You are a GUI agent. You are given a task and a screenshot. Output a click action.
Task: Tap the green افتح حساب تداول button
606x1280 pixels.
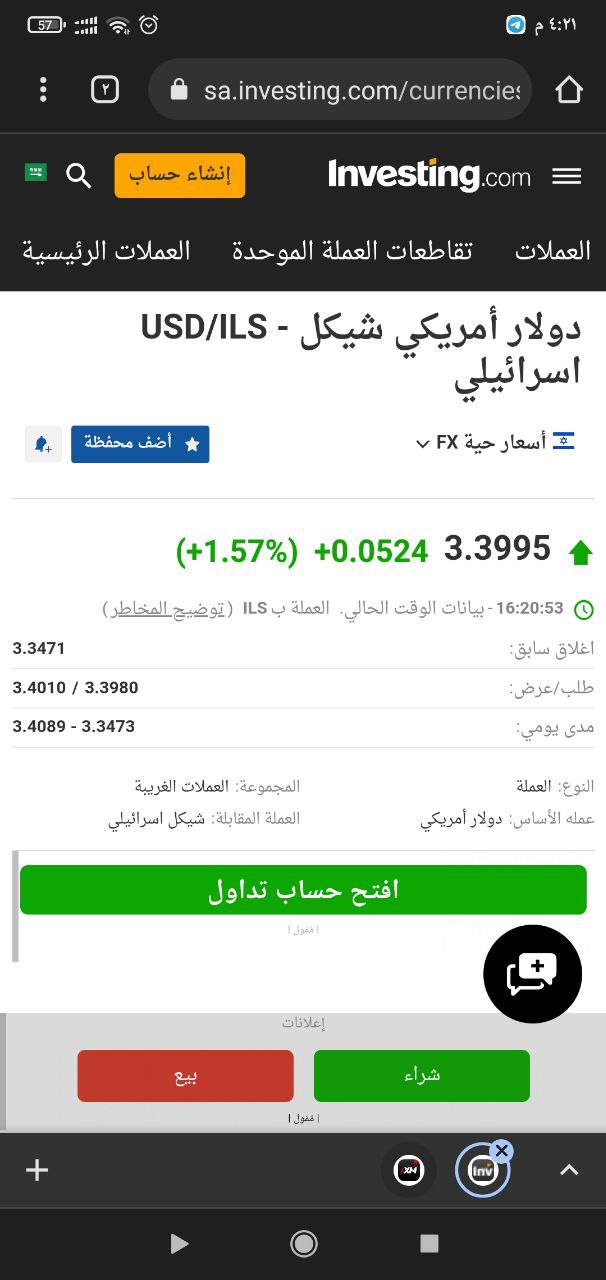303,890
